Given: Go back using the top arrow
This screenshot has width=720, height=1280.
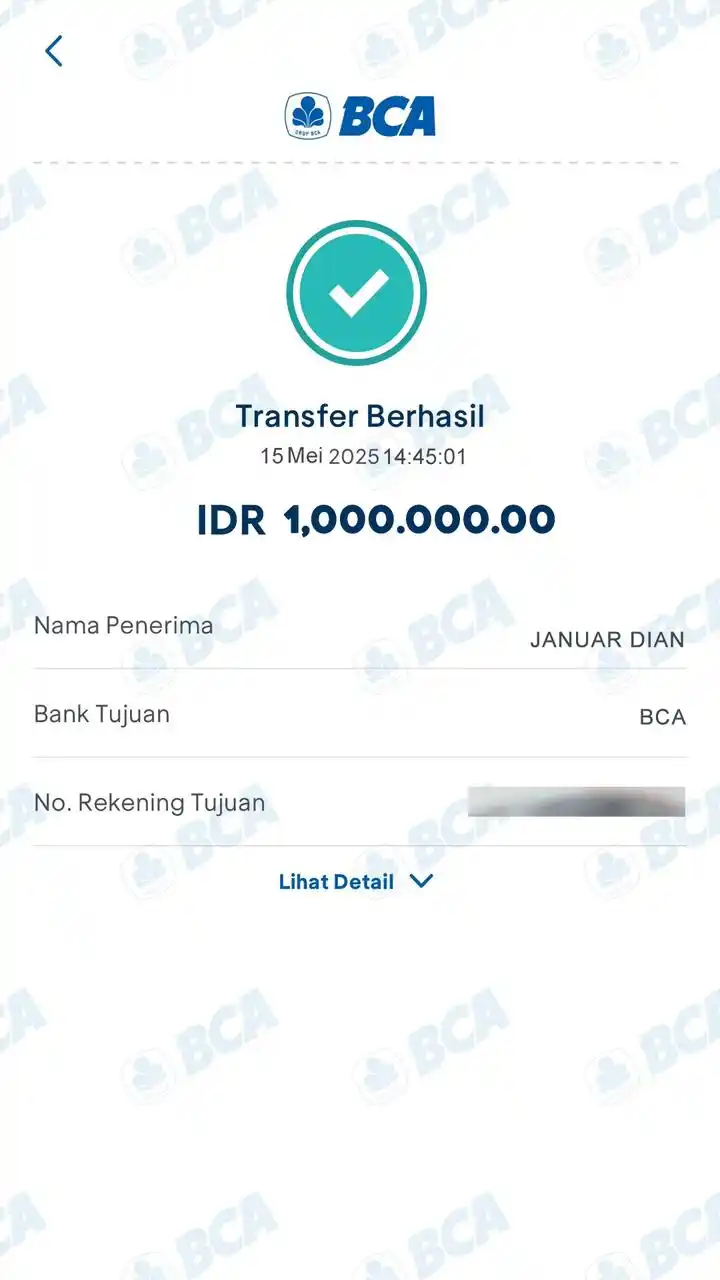Looking at the screenshot, I should pyautogui.click(x=54, y=51).
